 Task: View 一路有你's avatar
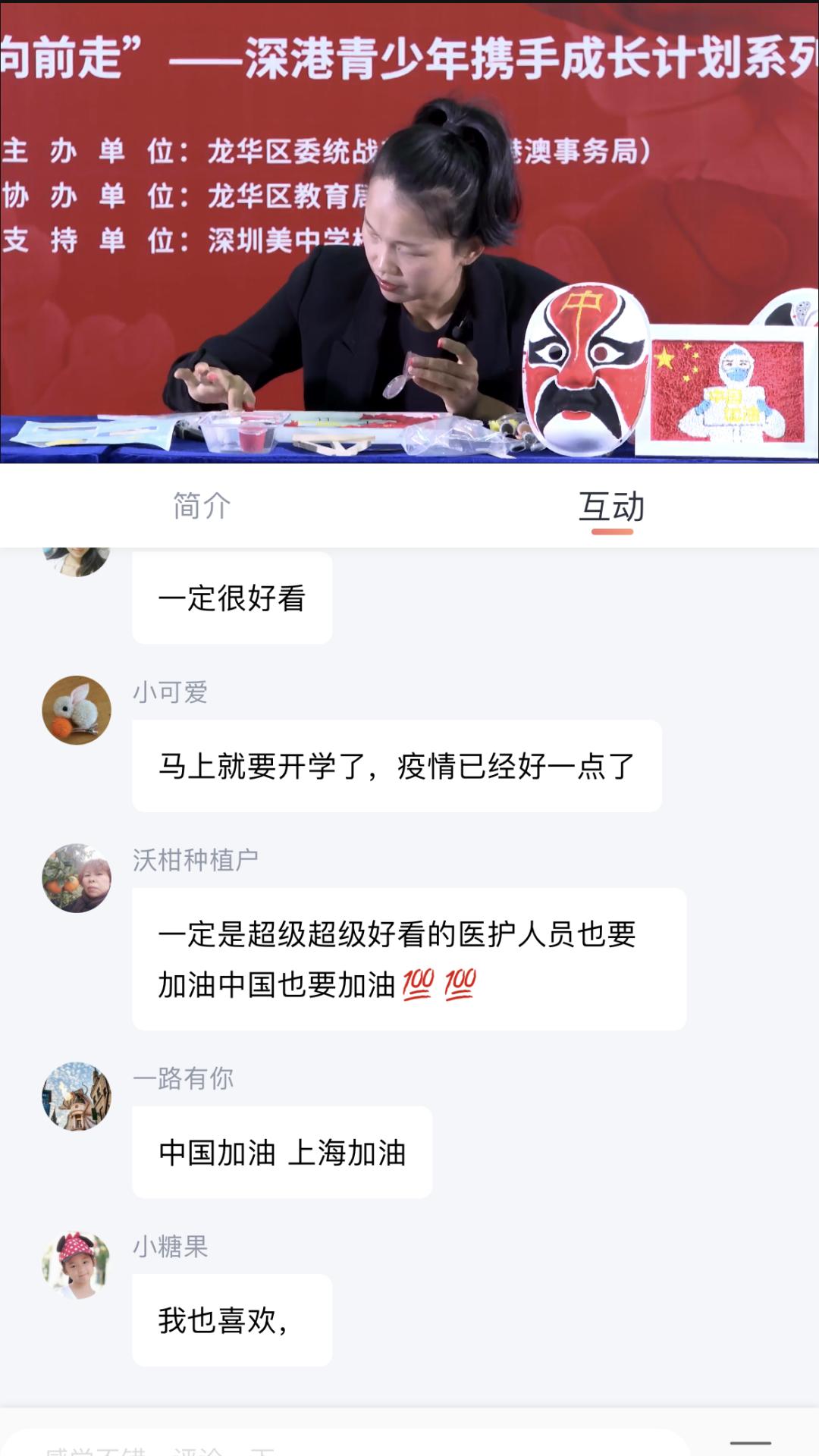click(x=77, y=1097)
